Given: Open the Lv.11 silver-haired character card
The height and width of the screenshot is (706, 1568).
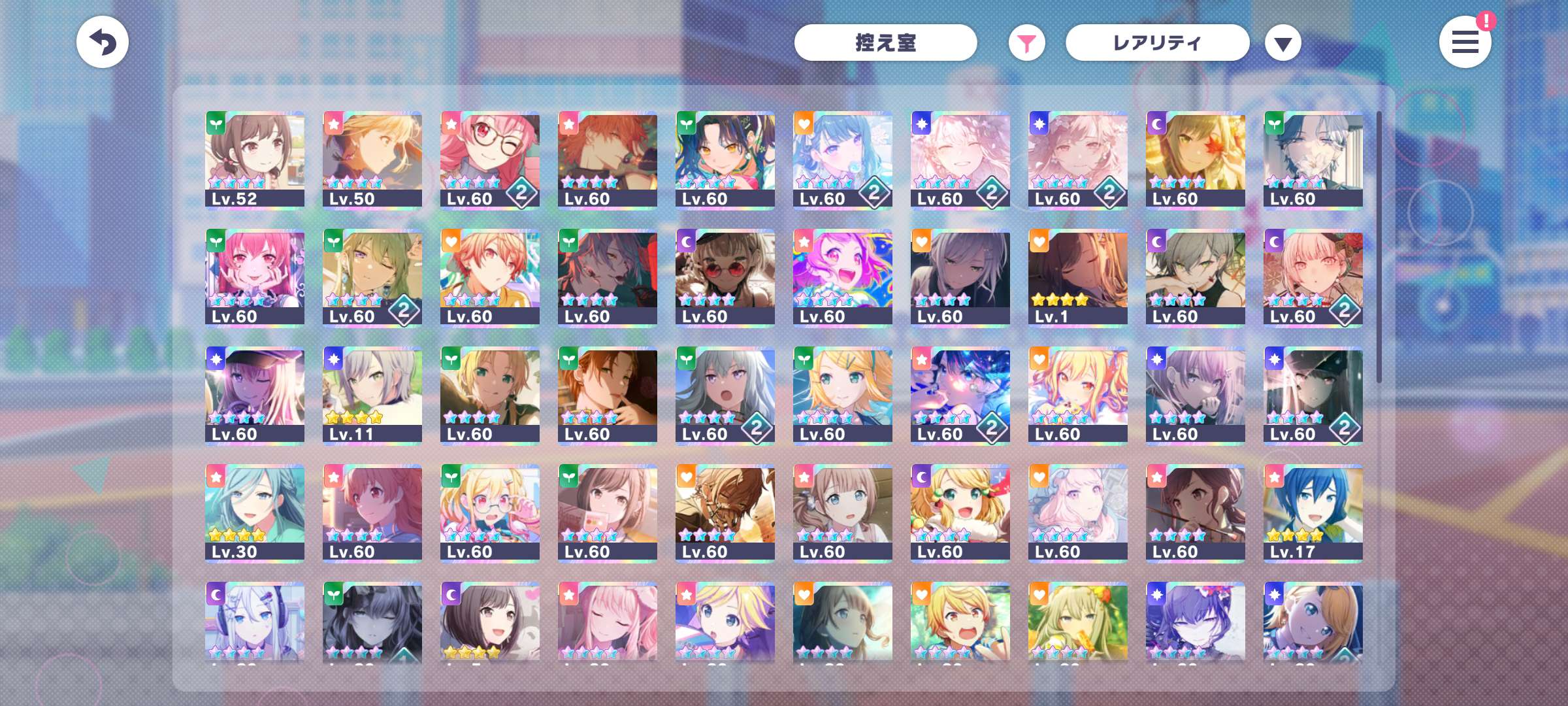Looking at the screenshot, I should 372,394.
